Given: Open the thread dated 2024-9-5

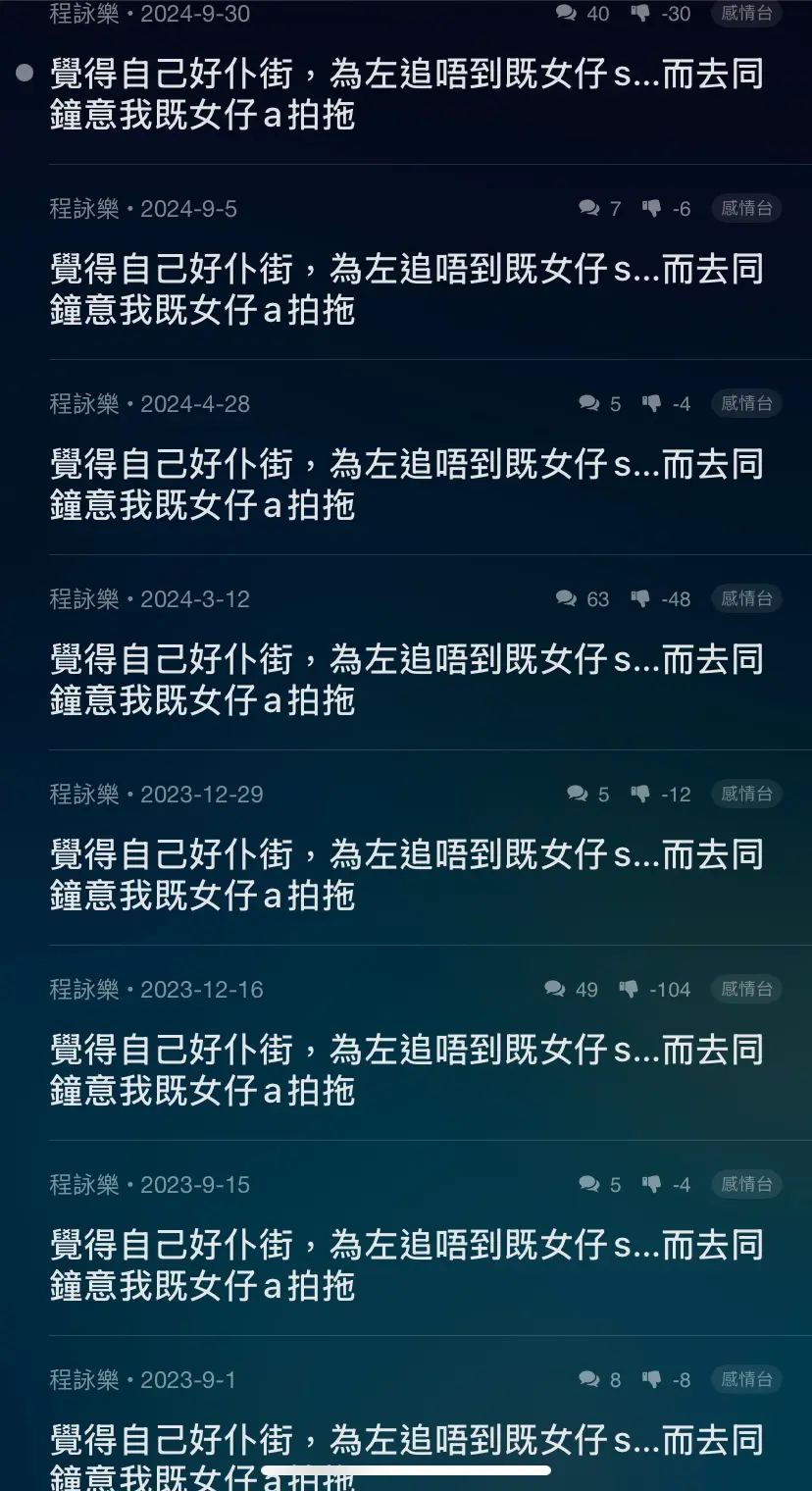Looking at the screenshot, I should [x=406, y=262].
